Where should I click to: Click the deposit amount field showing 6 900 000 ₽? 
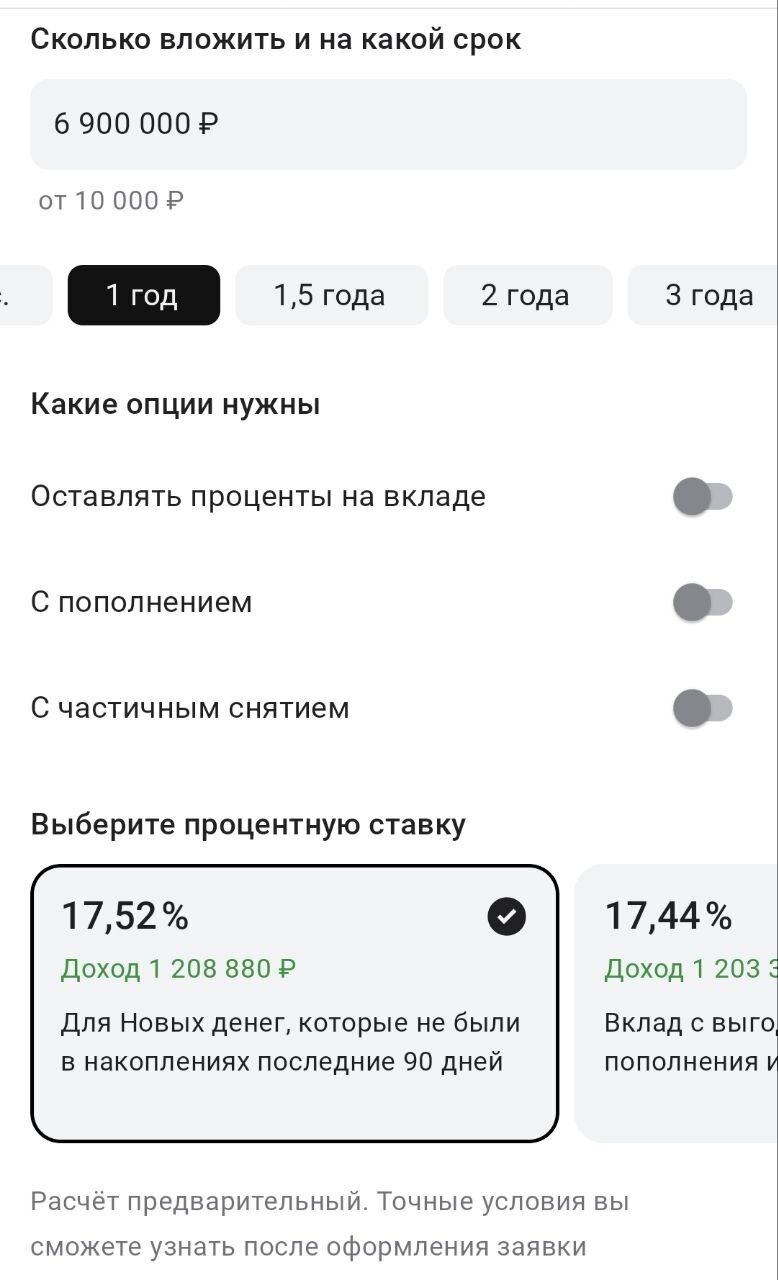point(388,124)
